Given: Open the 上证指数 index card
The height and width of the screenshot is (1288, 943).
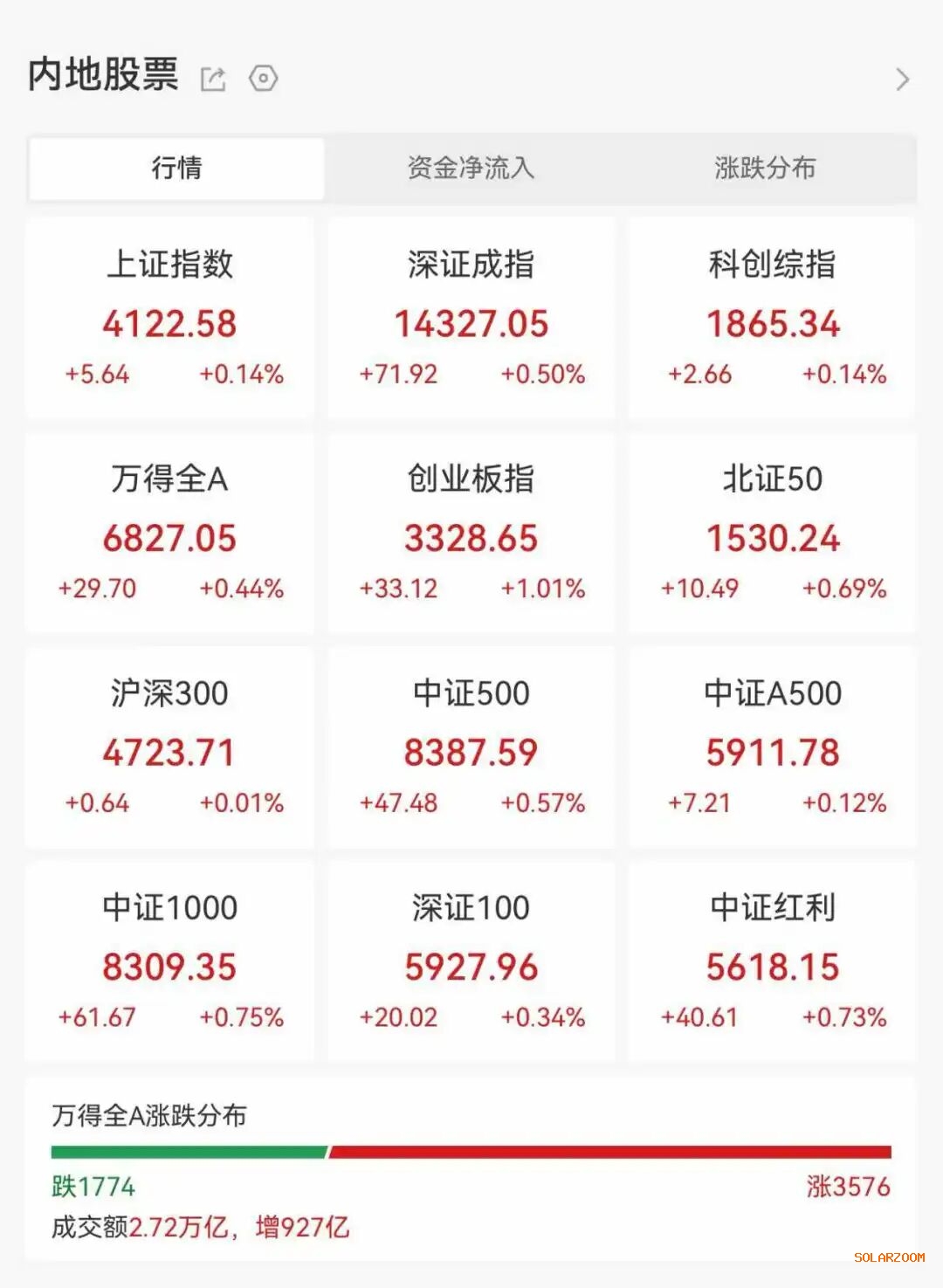Looking at the screenshot, I should 169,319.
